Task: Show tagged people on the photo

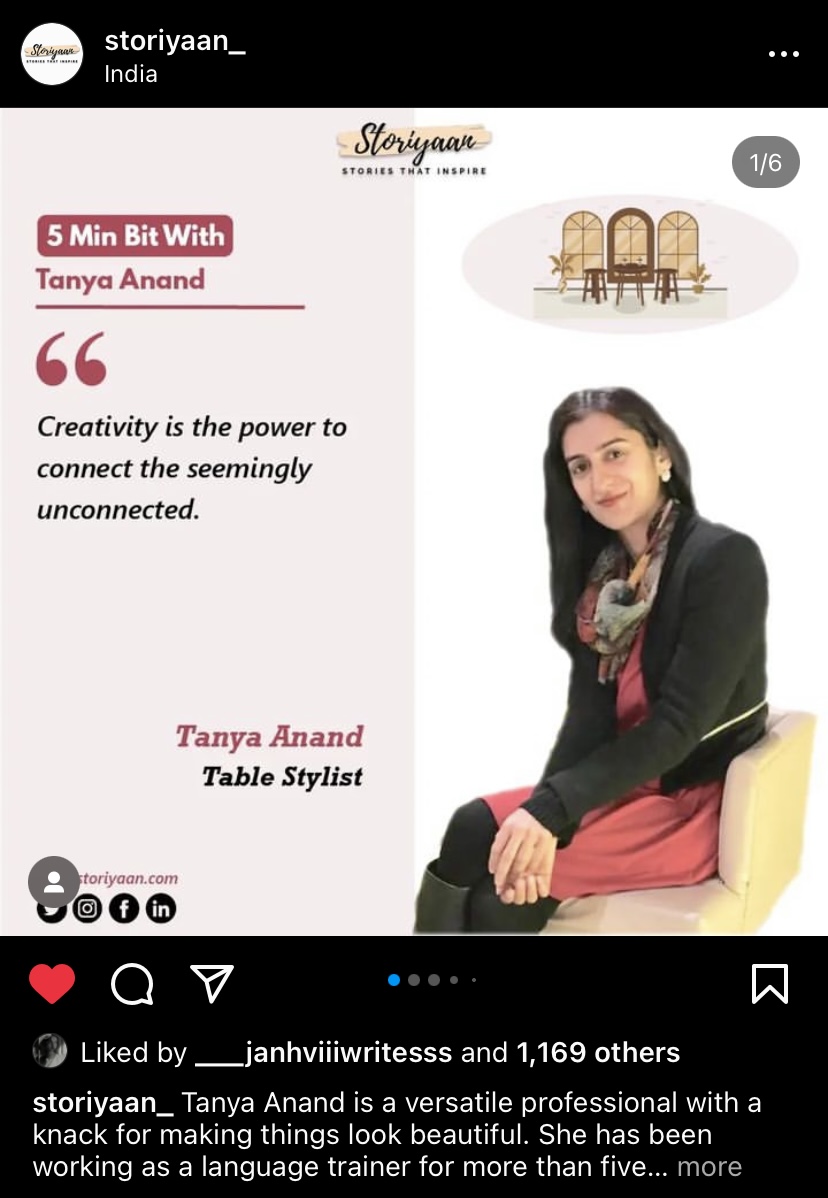Action: coord(54,882)
